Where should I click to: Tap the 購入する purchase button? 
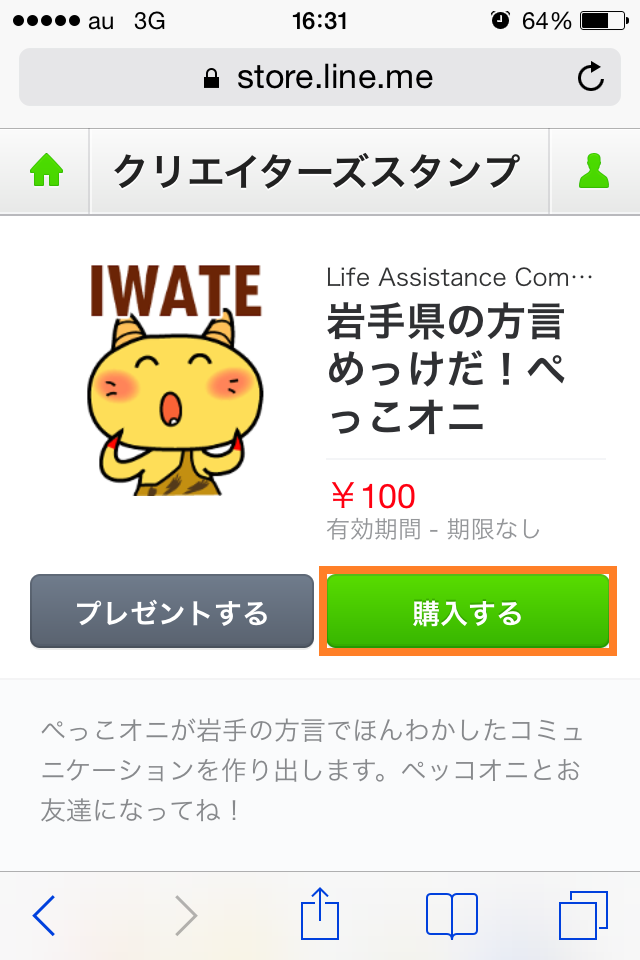[467, 612]
